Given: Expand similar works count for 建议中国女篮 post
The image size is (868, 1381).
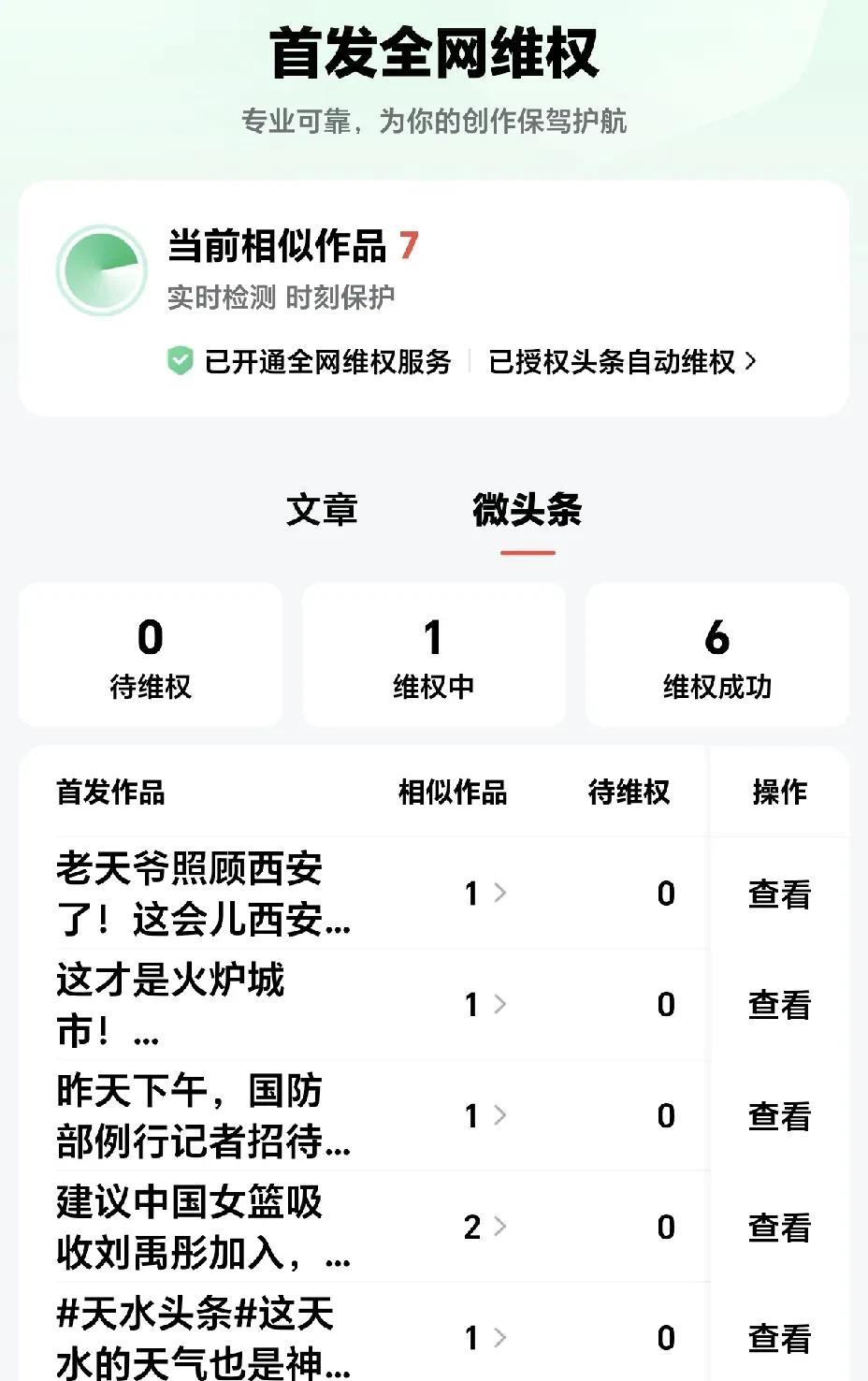Looking at the screenshot, I should pyautogui.click(x=485, y=1227).
